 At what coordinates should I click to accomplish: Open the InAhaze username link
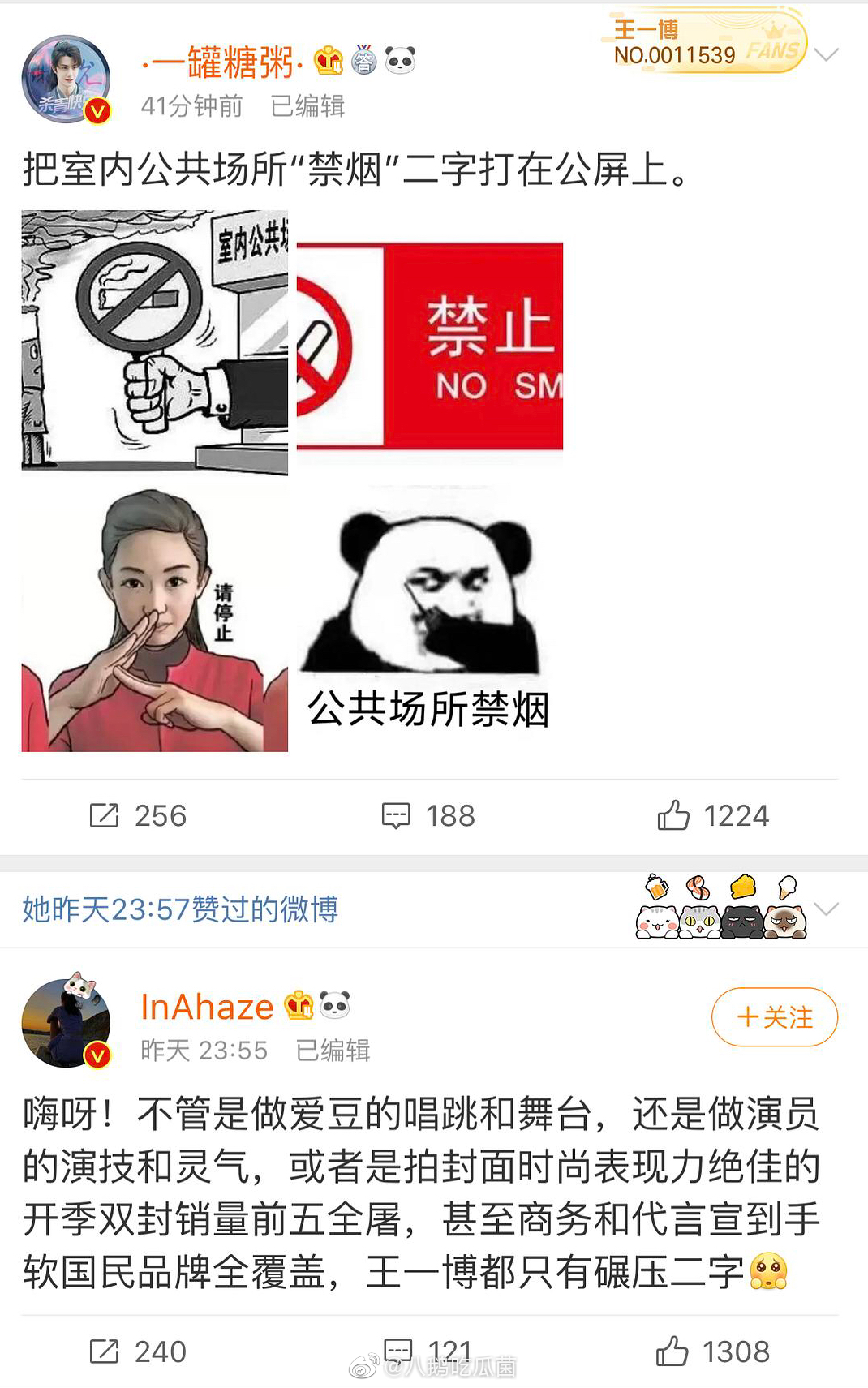(208, 1007)
